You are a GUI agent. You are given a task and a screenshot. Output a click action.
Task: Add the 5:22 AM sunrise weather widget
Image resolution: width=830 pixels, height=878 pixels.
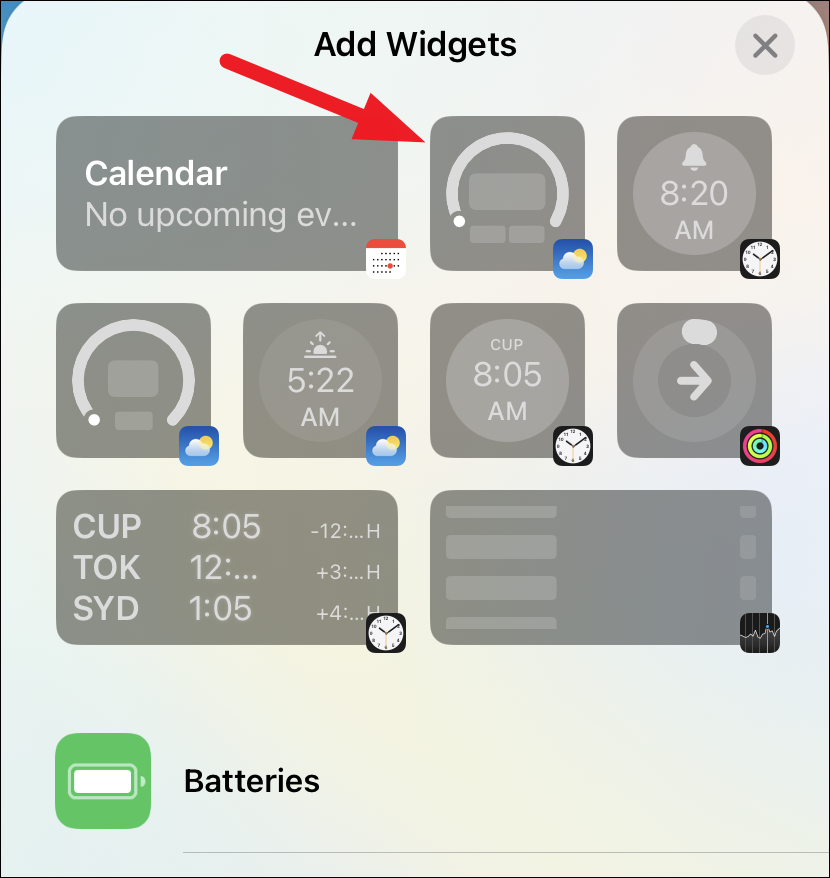click(320, 380)
